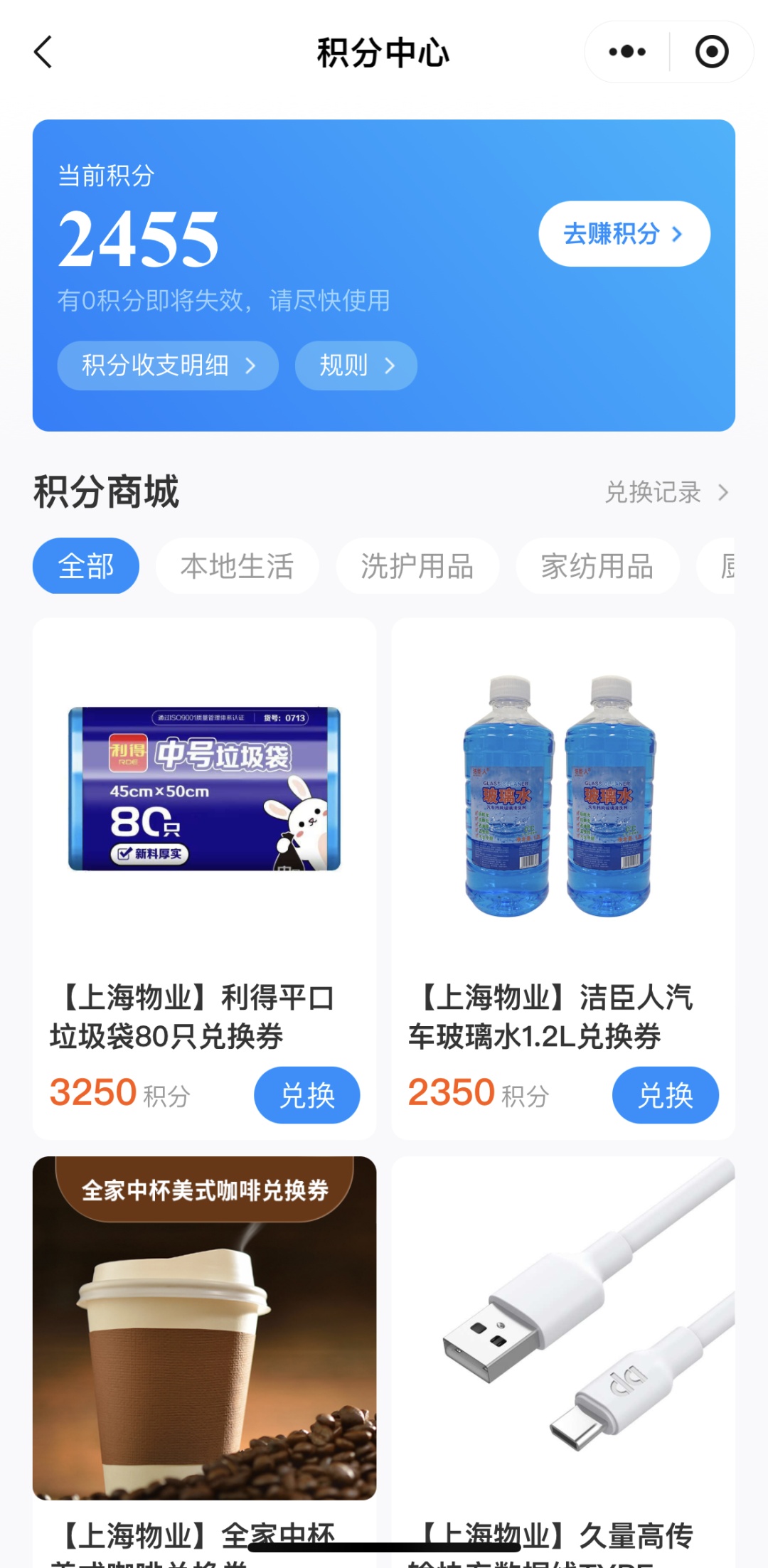Screen dimensions: 768x1568
Task: Switch to 家纺用品 category
Action: tap(597, 566)
